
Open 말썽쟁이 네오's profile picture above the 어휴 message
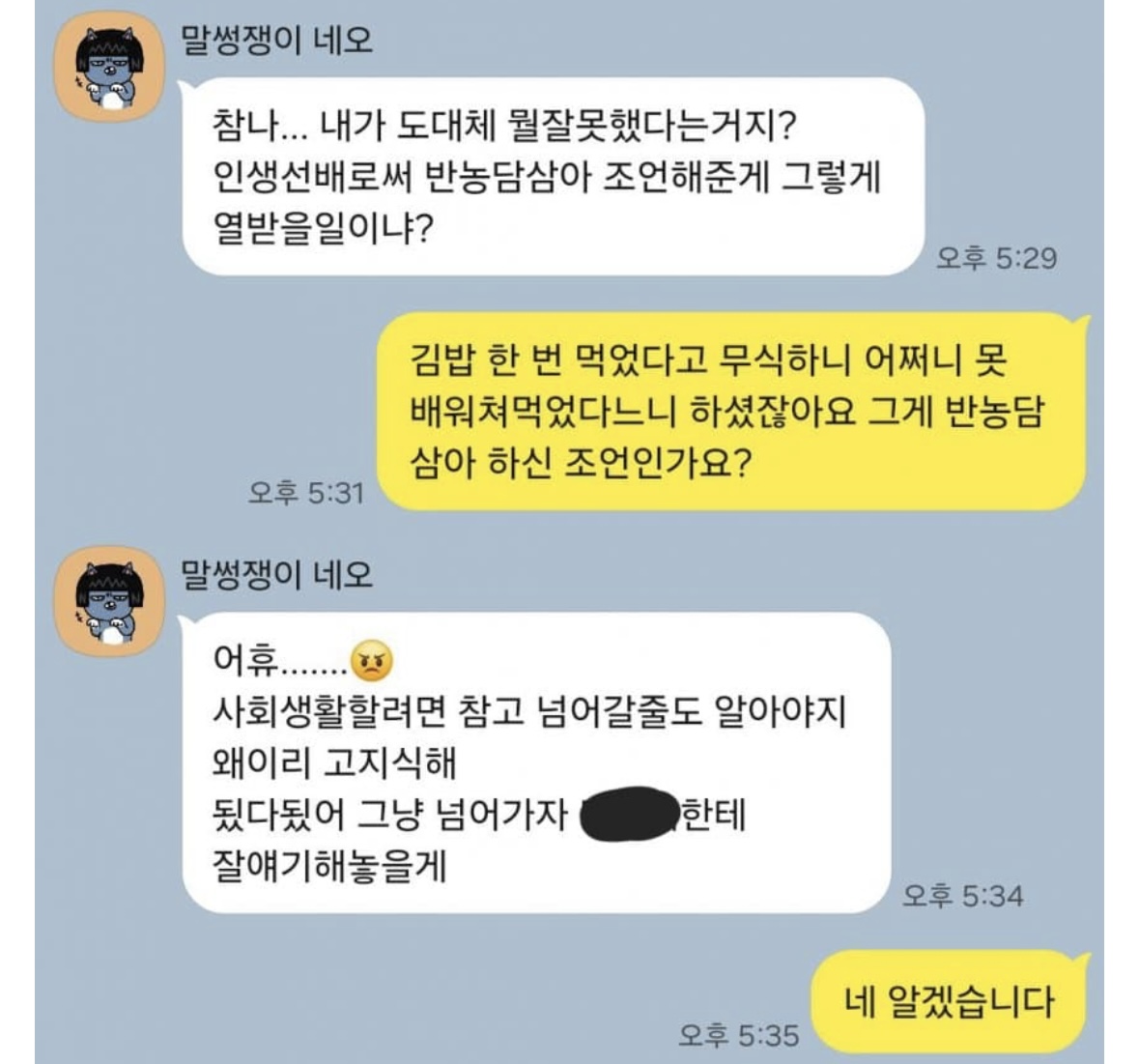(x=106, y=600)
